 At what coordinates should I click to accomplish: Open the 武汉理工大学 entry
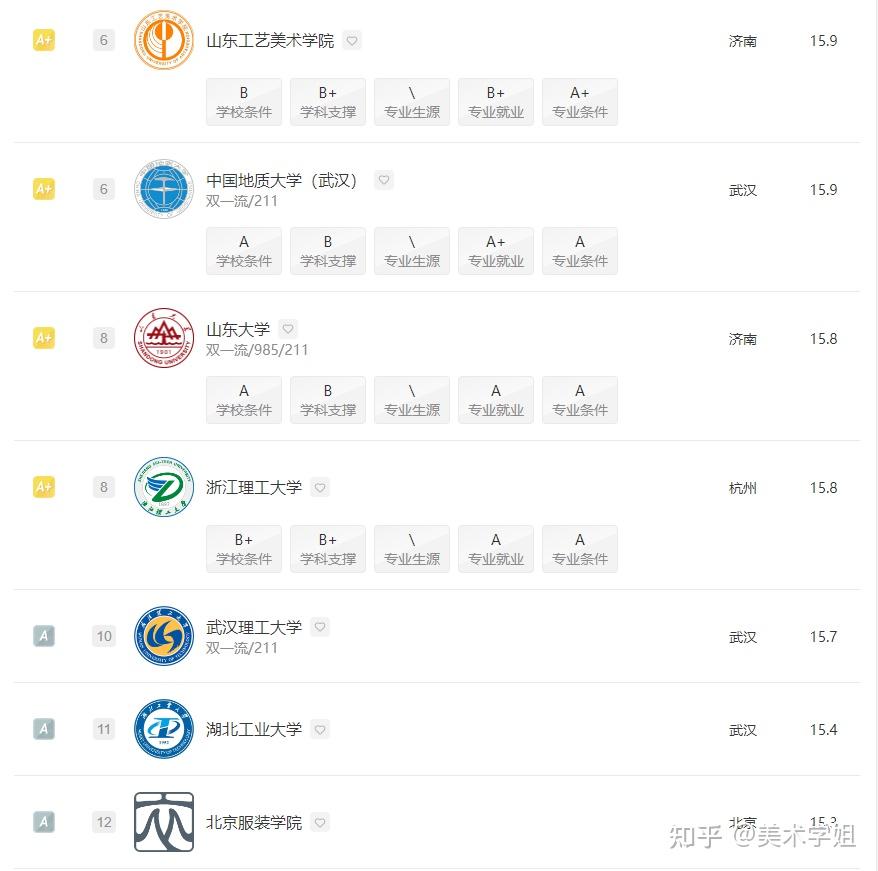tap(254, 627)
